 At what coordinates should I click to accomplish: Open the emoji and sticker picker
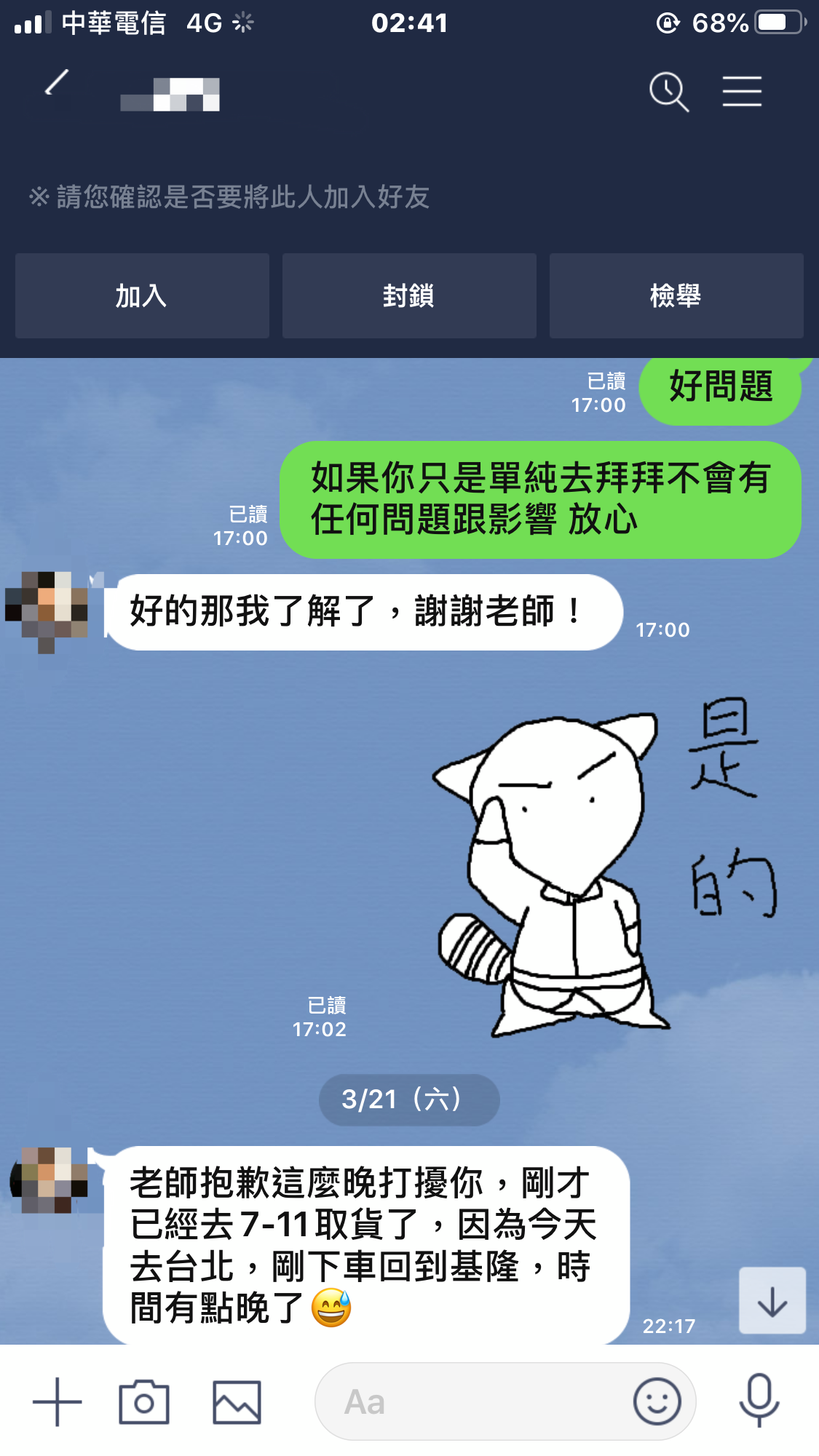pos(657,1401)
